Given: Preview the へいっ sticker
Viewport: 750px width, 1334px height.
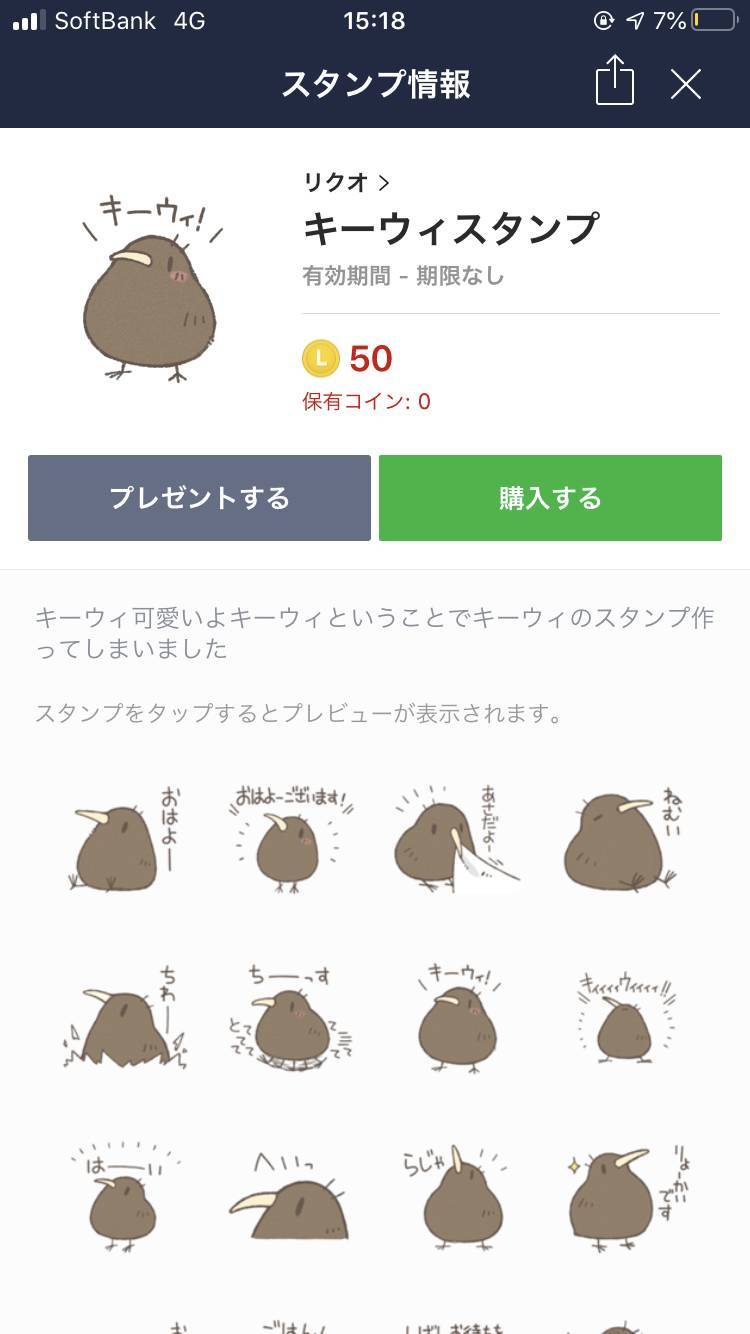Looking at the screenshot, I should [x=289, y=1196].
